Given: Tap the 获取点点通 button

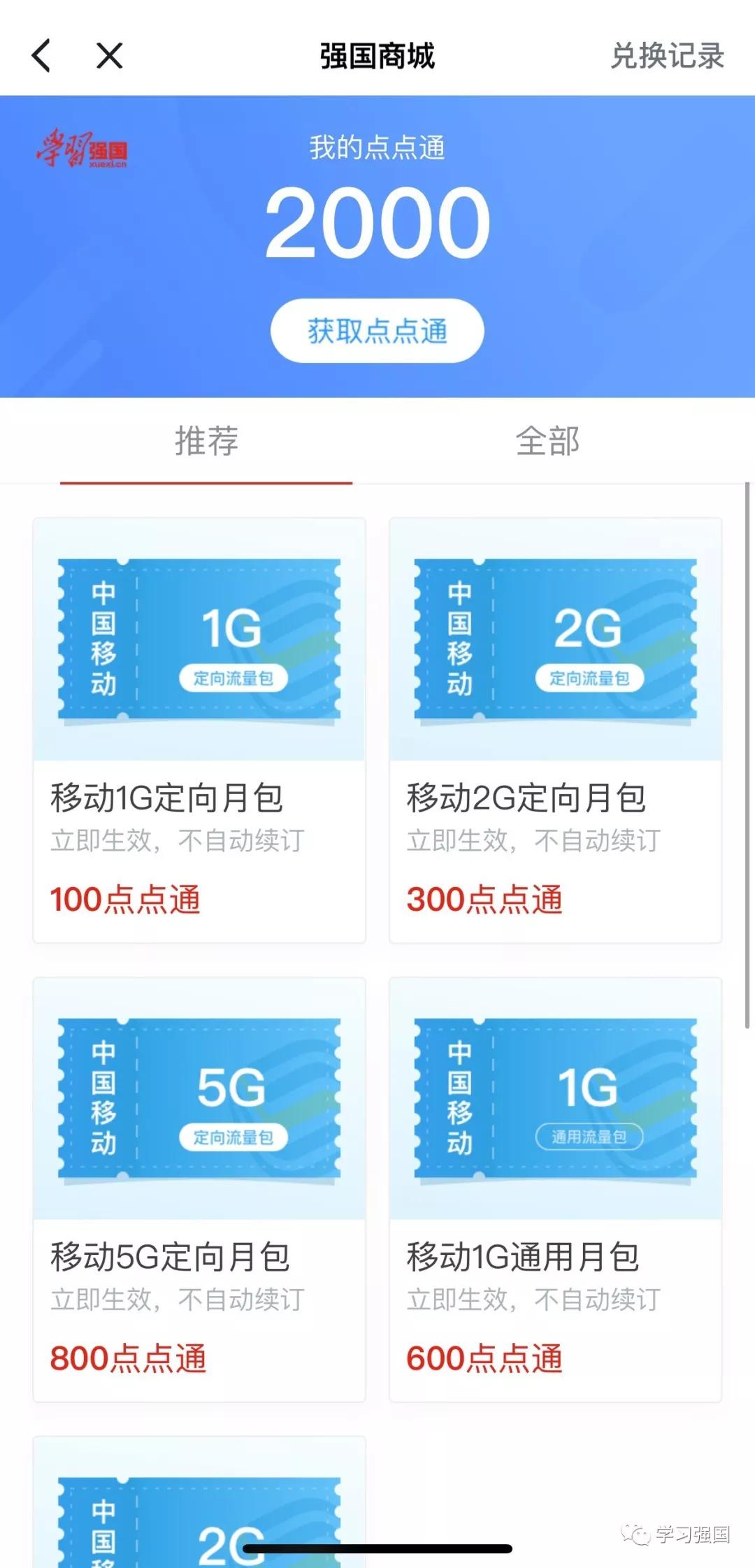Looking at the screenshot, I should (377, 330).
